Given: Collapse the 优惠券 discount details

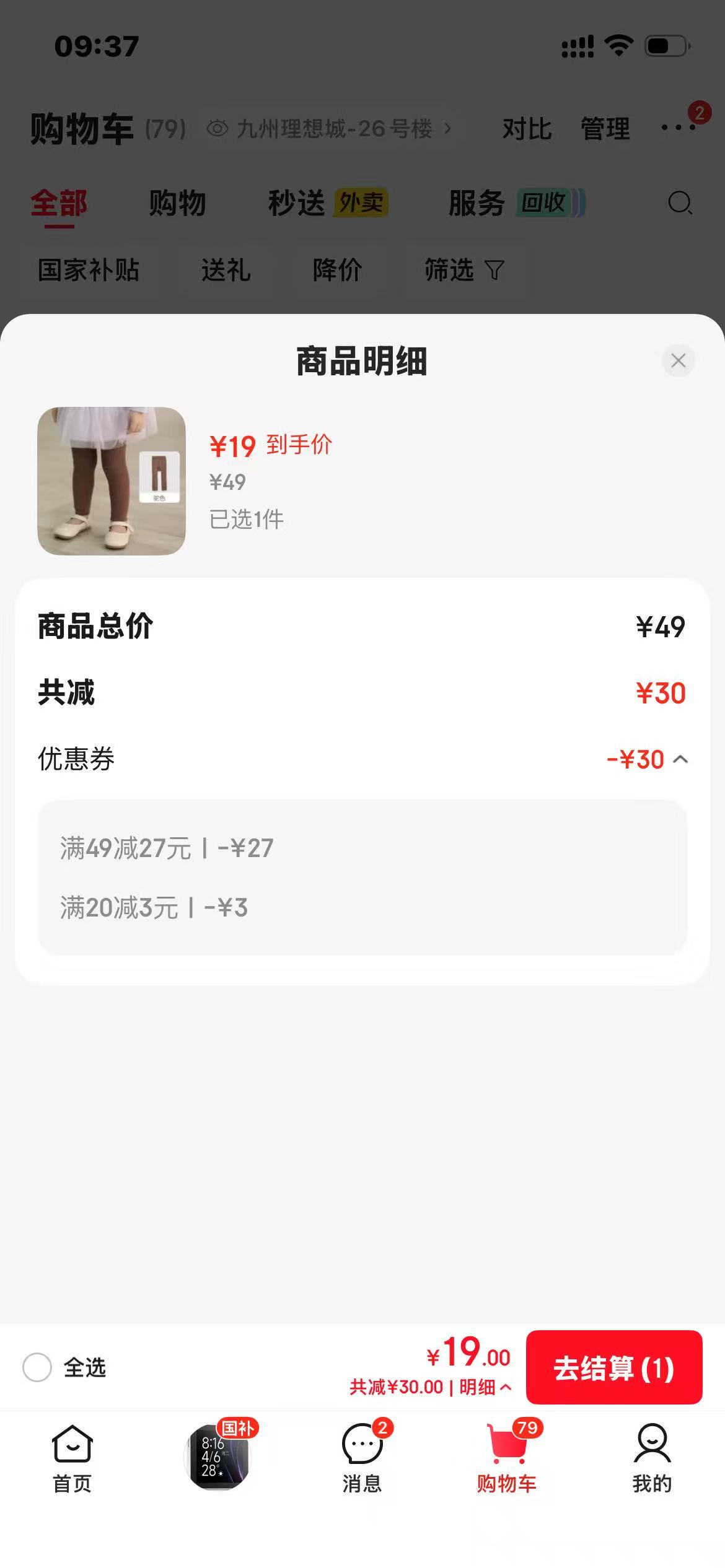Looking at the screenshot, I should (x=680, y=759).
